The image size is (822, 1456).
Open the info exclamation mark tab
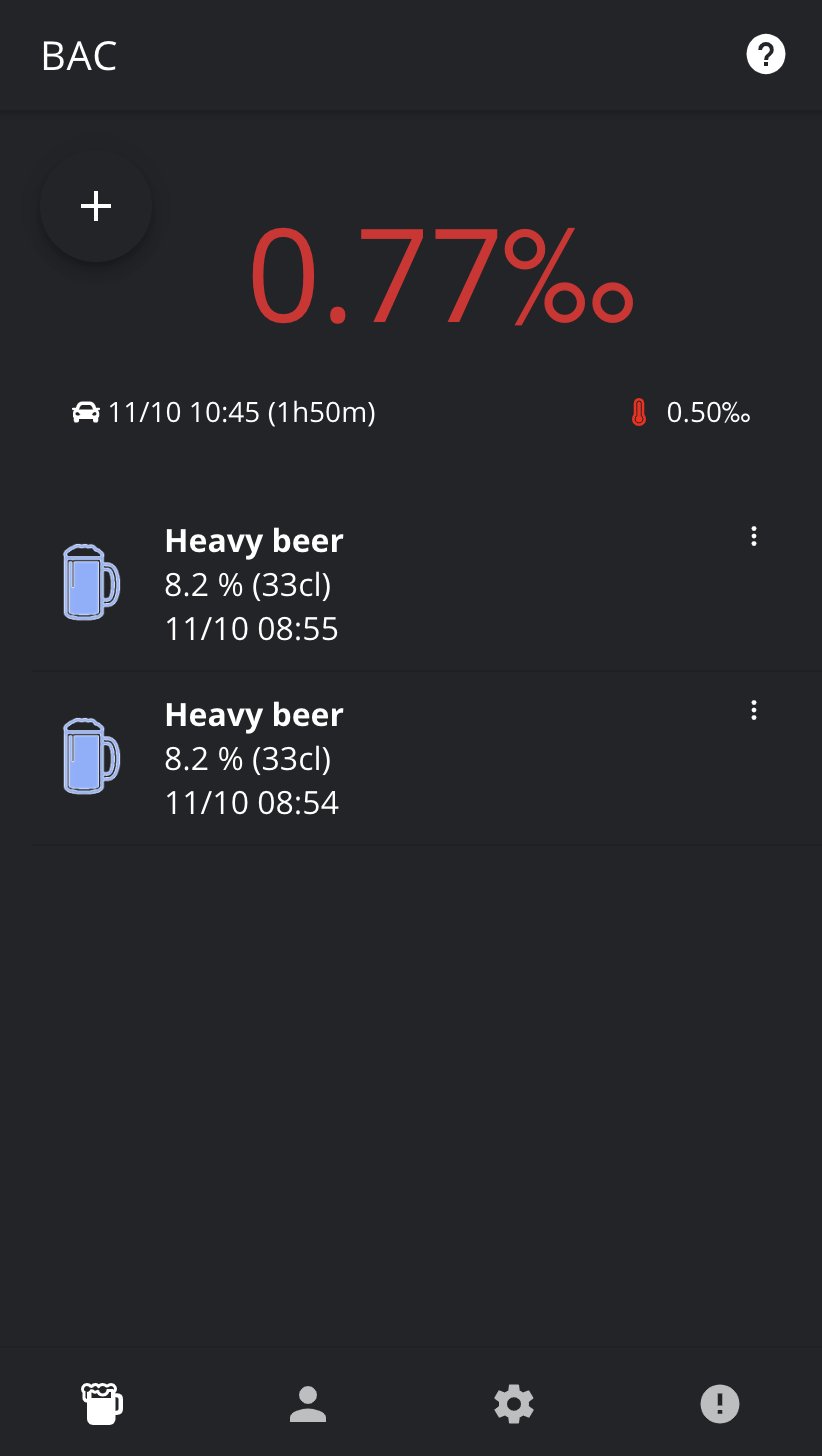719,1404
